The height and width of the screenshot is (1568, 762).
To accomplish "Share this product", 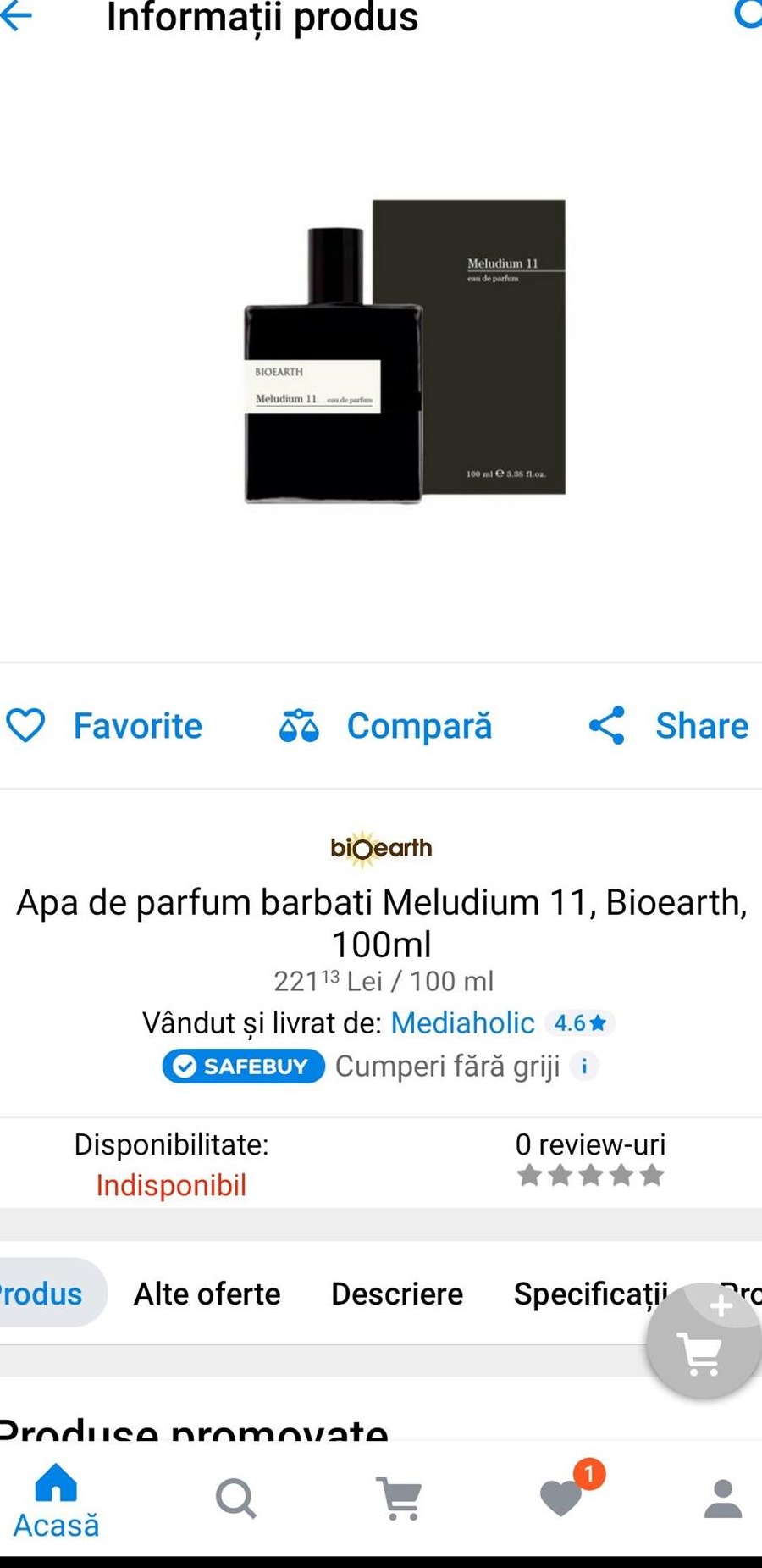I will pyautogui.click(x=668, y=726).
